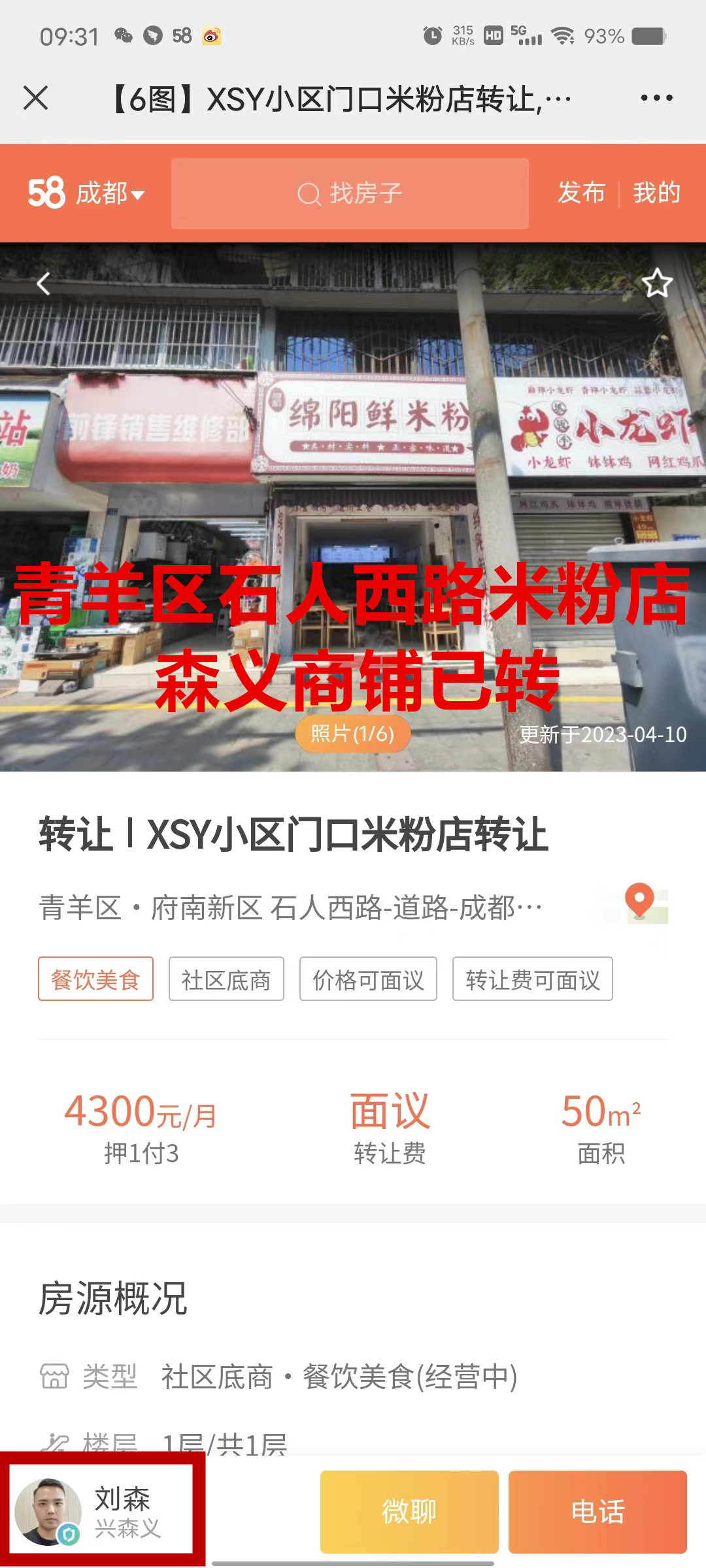Tap the 找房子 search box
Screen dimensions: 706x1568
[350, 193]
